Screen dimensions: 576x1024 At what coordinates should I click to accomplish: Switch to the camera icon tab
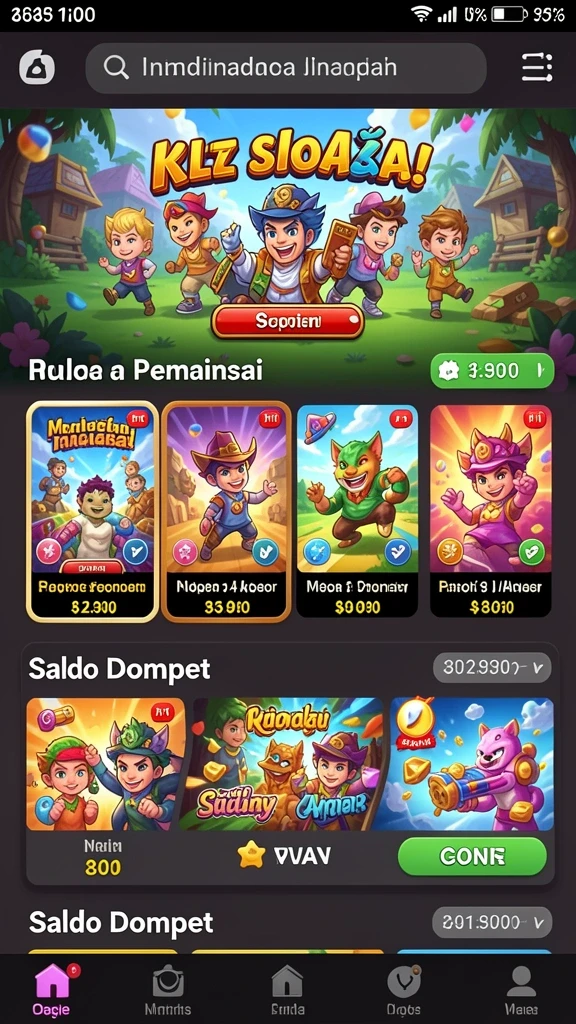168,989
